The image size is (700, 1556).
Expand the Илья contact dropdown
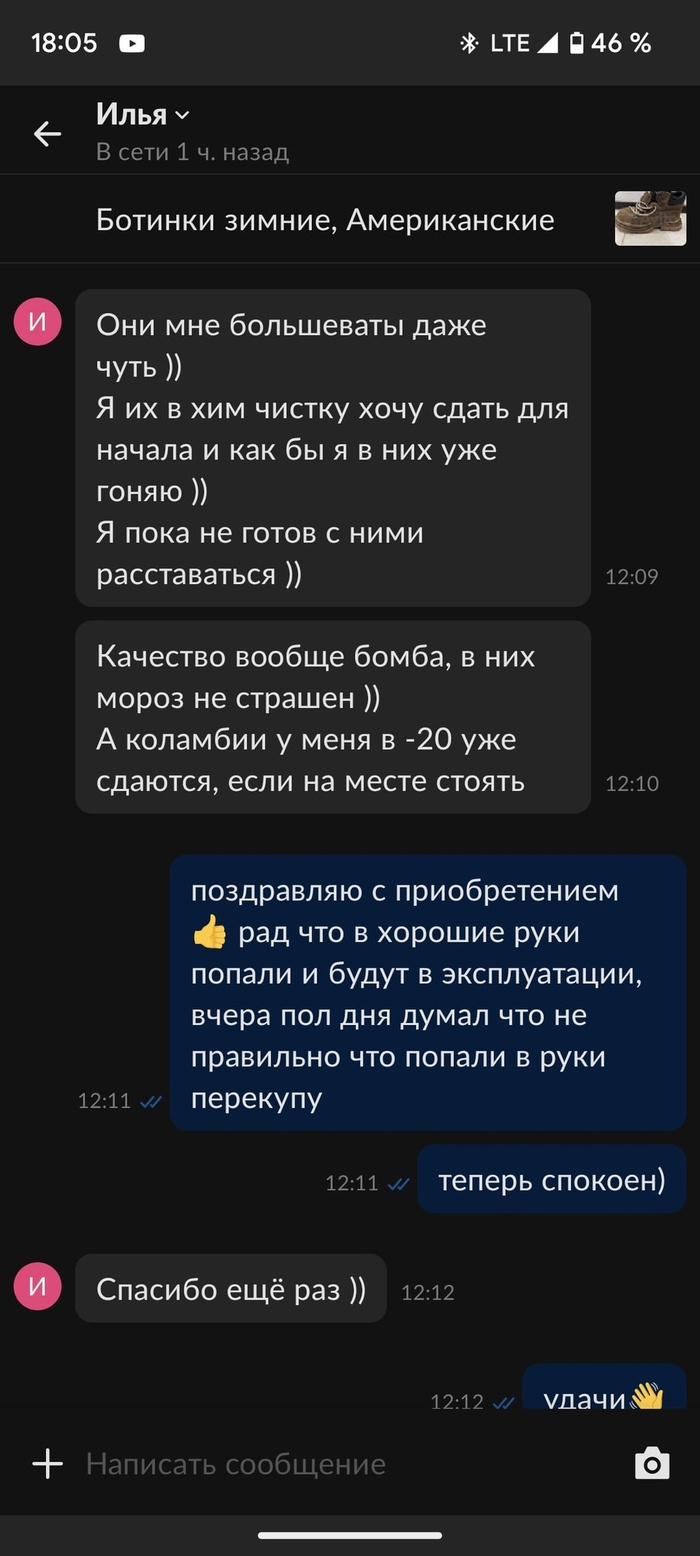[x=182, y=115]
